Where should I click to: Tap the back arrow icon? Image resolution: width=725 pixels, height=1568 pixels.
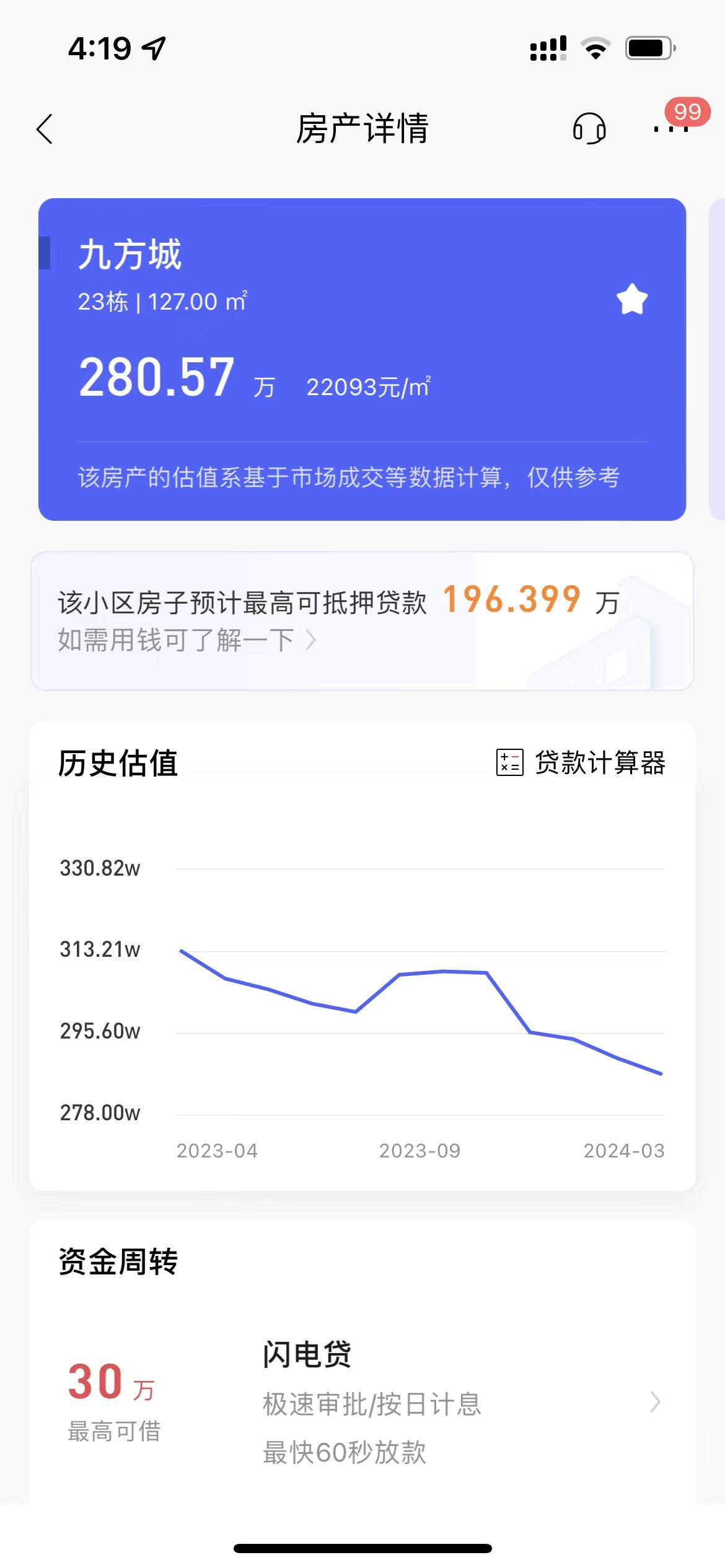[44, 129]
